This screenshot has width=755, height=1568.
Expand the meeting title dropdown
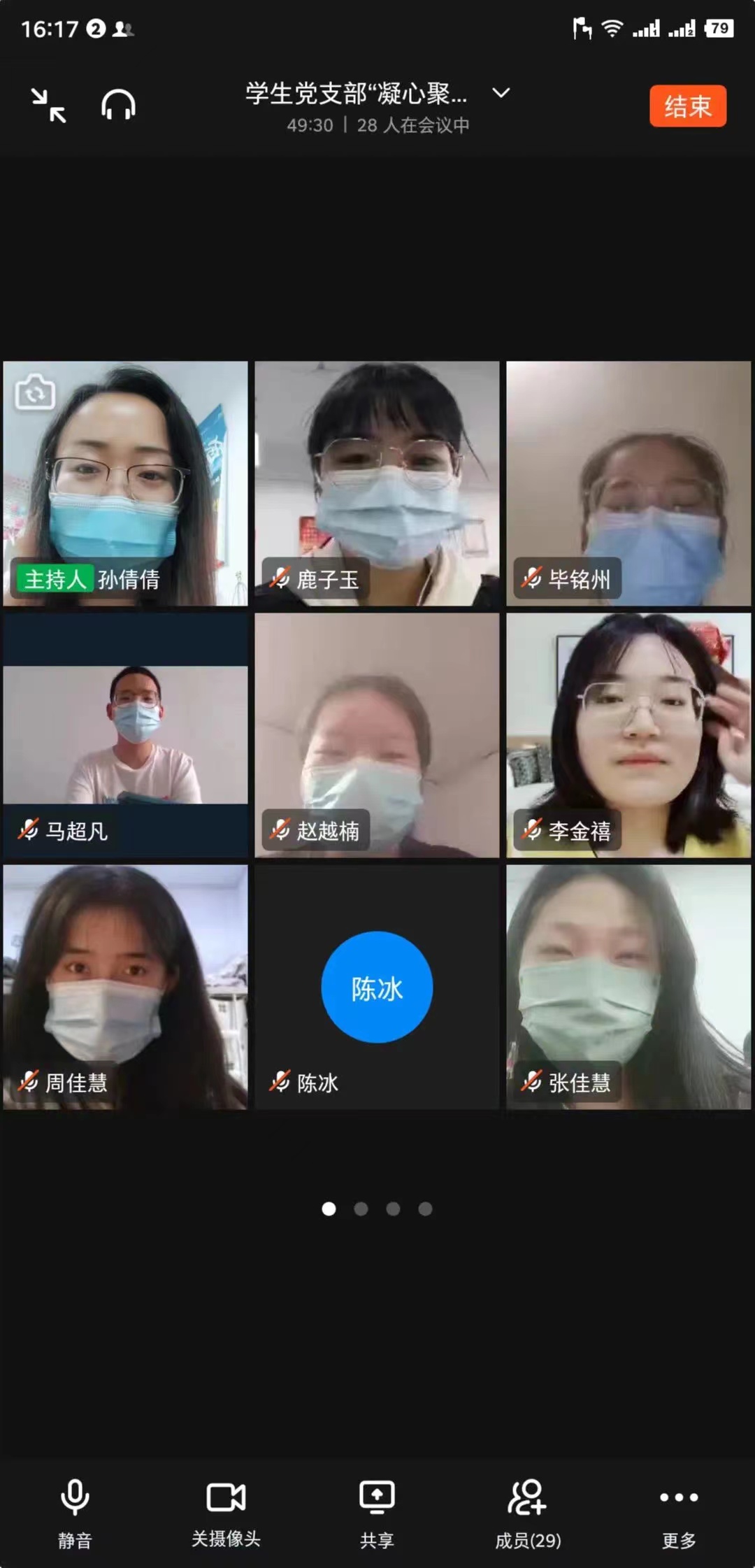tap(501, 93)
